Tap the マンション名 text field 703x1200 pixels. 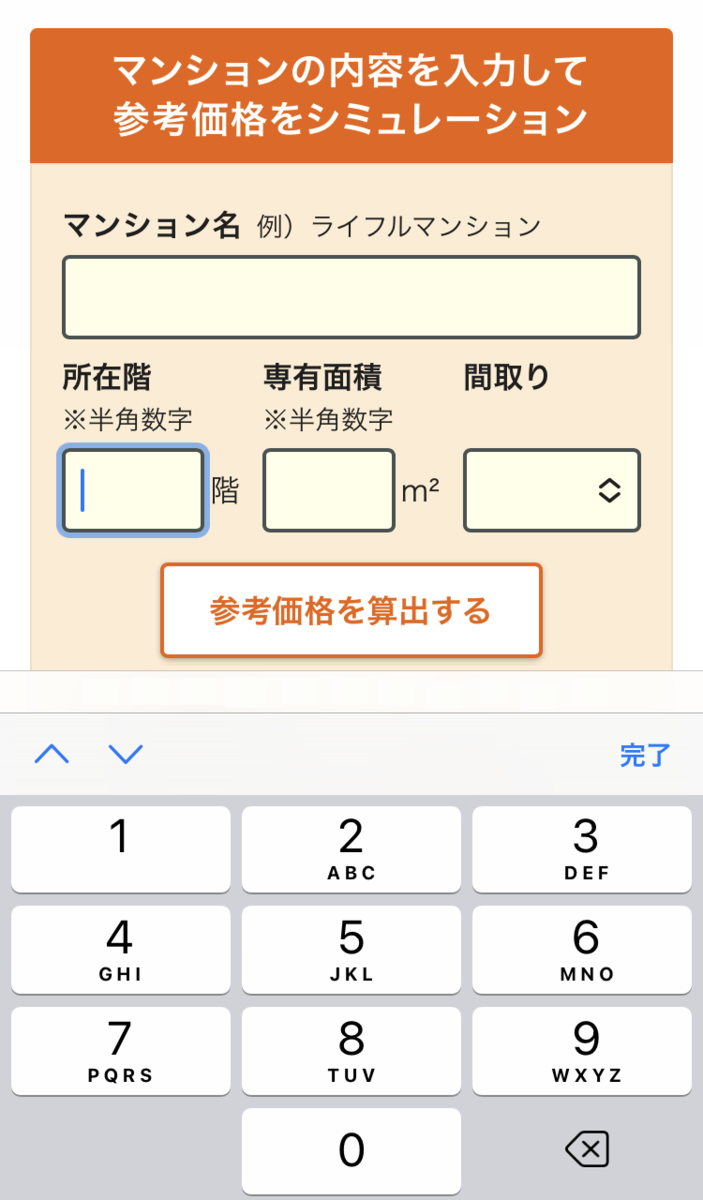click(x=351, y=297)
